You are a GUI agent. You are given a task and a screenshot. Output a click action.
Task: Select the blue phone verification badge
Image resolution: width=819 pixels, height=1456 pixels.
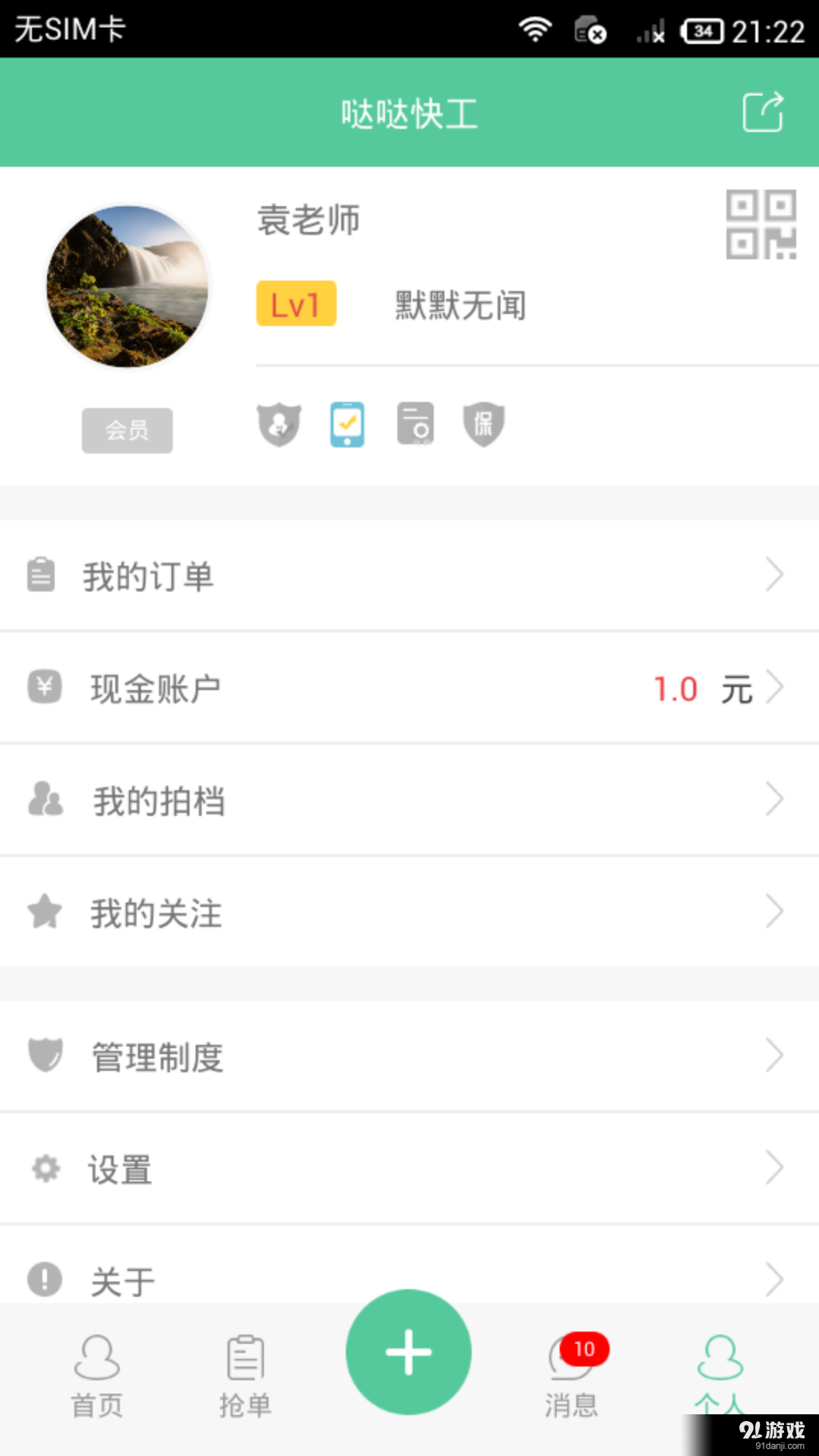tap(347, 425)
